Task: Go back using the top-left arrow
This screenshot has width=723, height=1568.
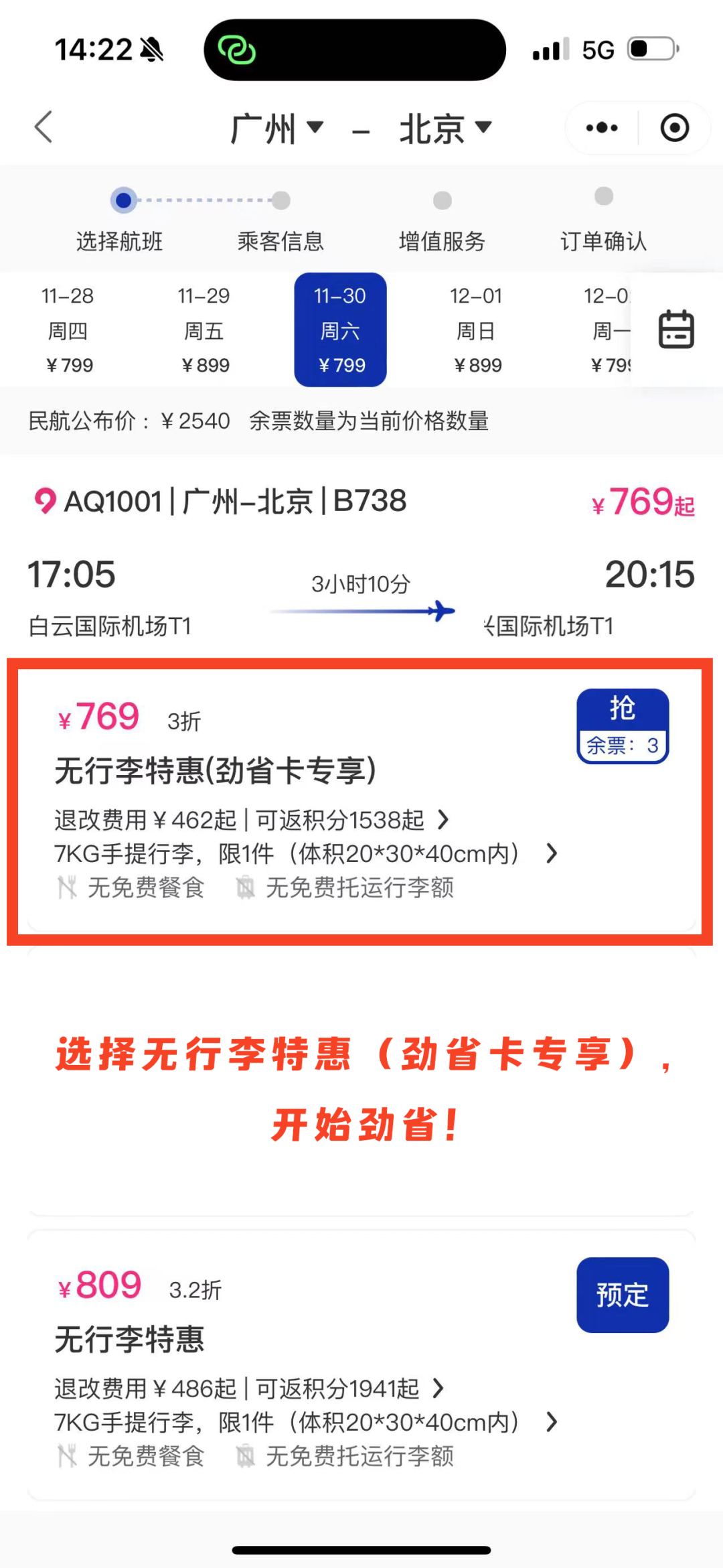Action: tap(44, 127)
